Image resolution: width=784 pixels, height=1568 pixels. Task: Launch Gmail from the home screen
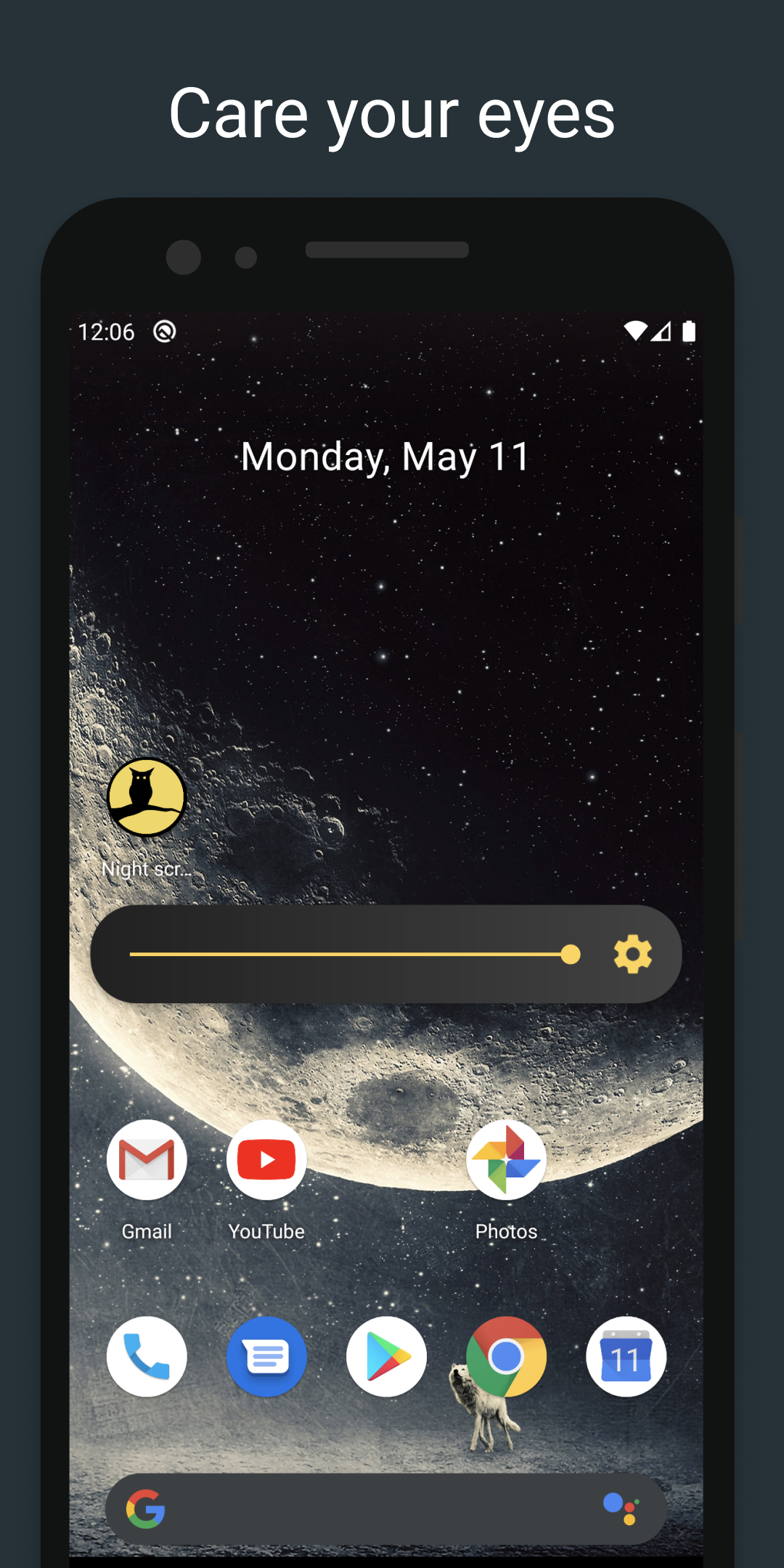pos(147,1159)
